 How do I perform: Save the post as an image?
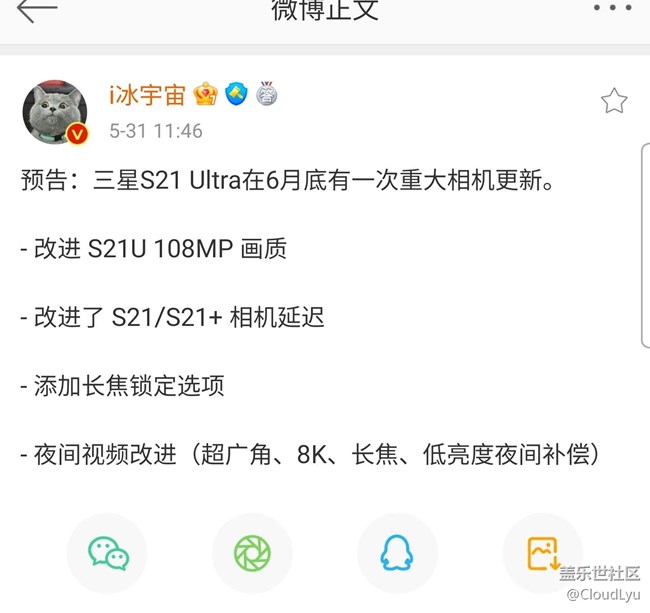pyautogui.click(x=542, y=553)
